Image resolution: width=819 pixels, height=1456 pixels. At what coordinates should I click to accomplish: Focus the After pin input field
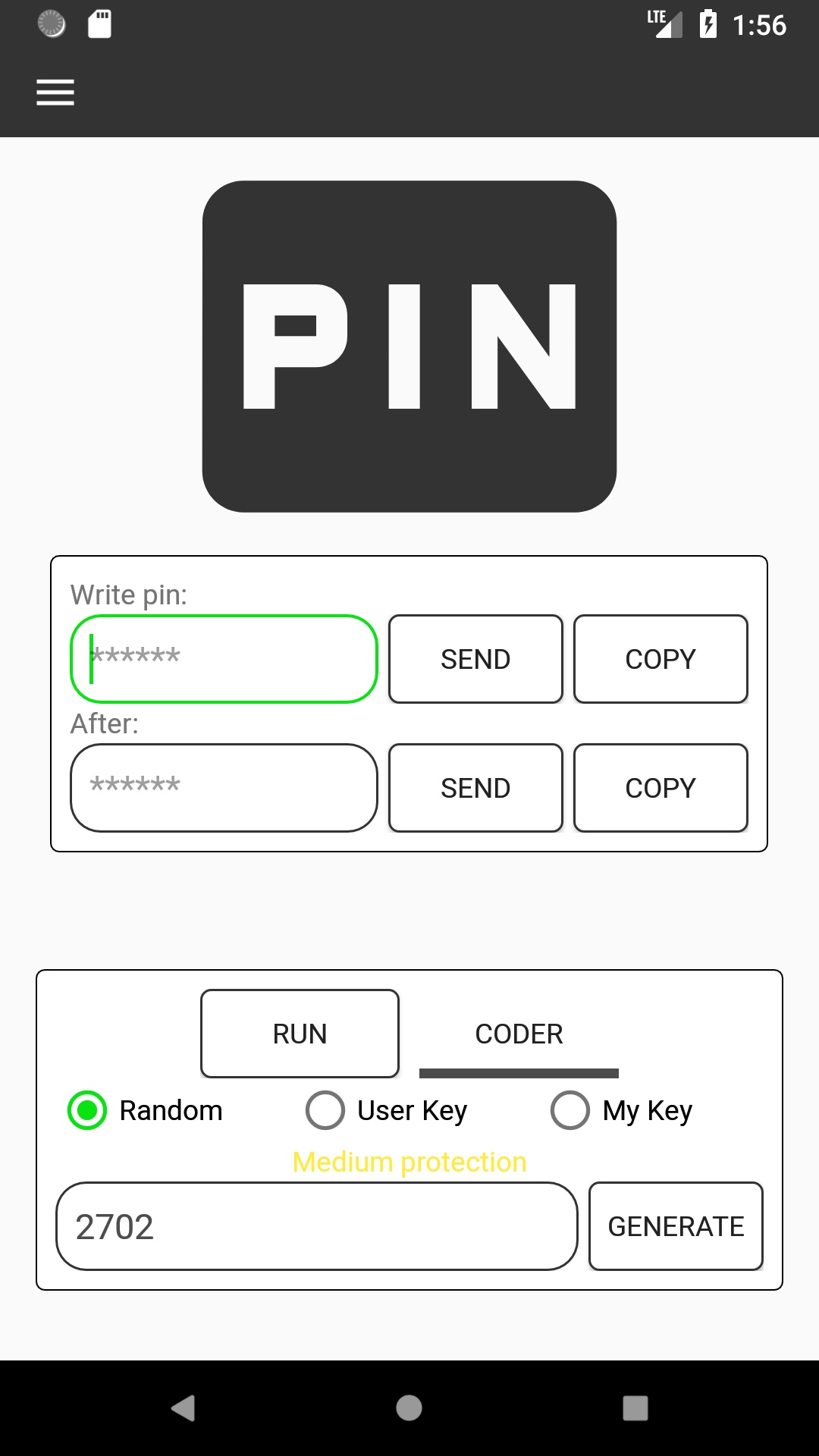pos(224,787)
